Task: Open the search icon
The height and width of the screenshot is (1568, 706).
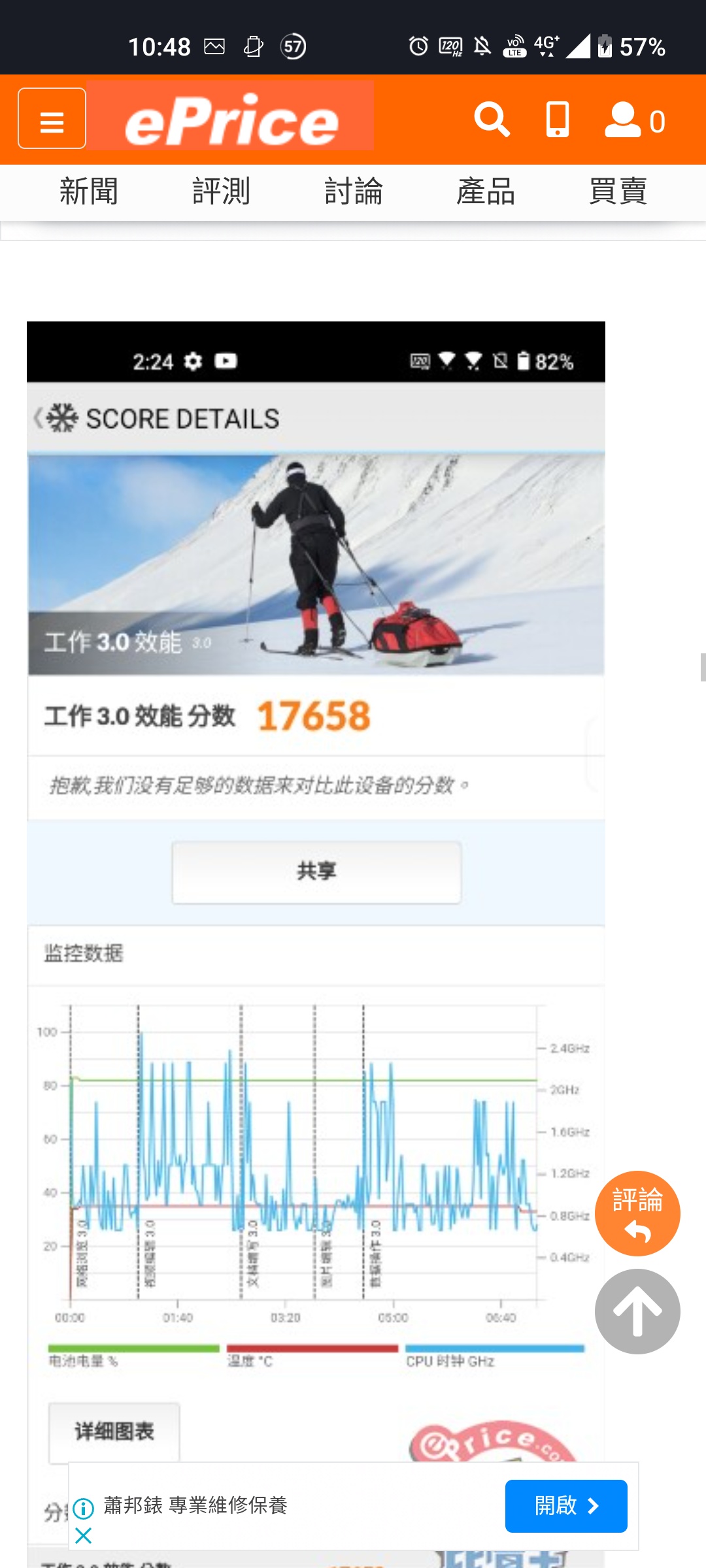Action: [x=492, y=120]
